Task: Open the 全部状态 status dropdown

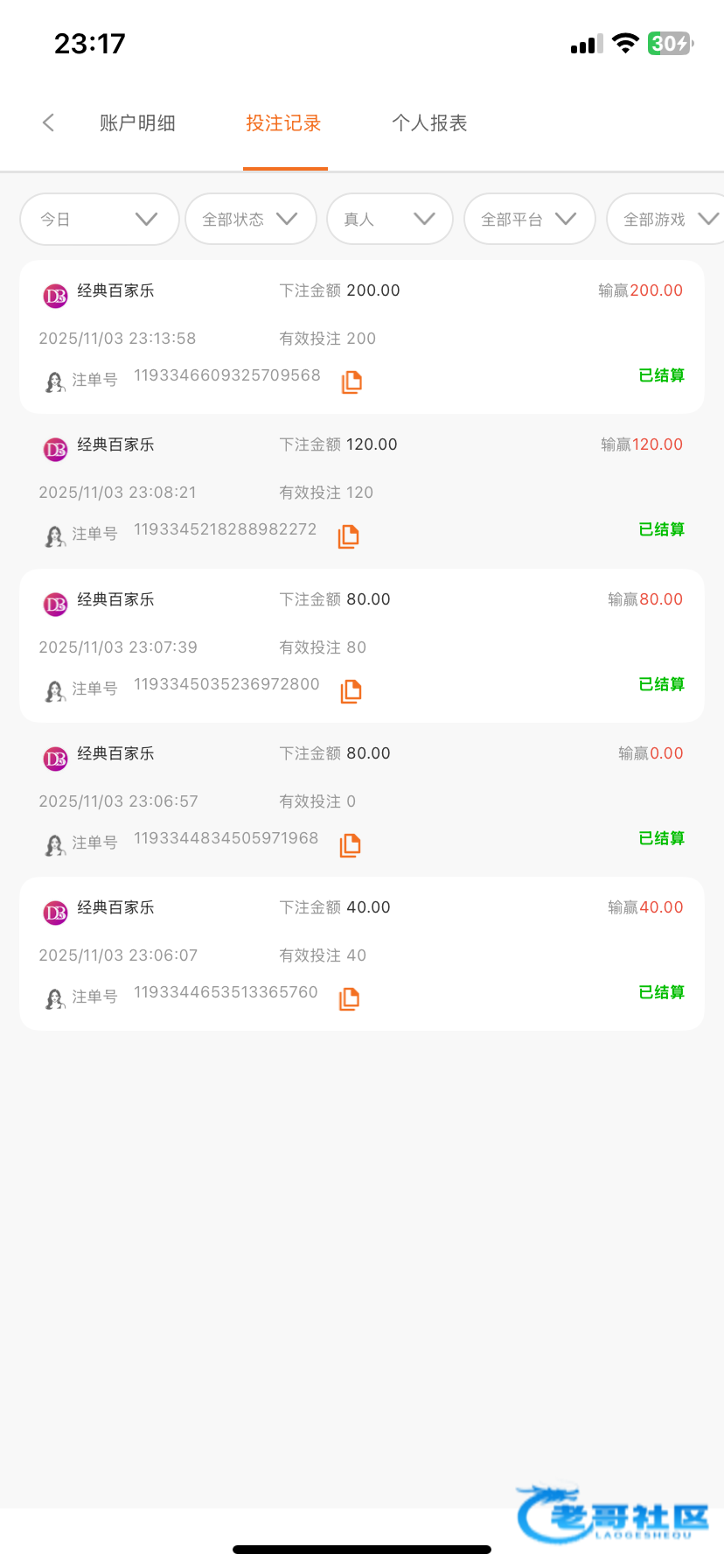Action: point(250,219)
